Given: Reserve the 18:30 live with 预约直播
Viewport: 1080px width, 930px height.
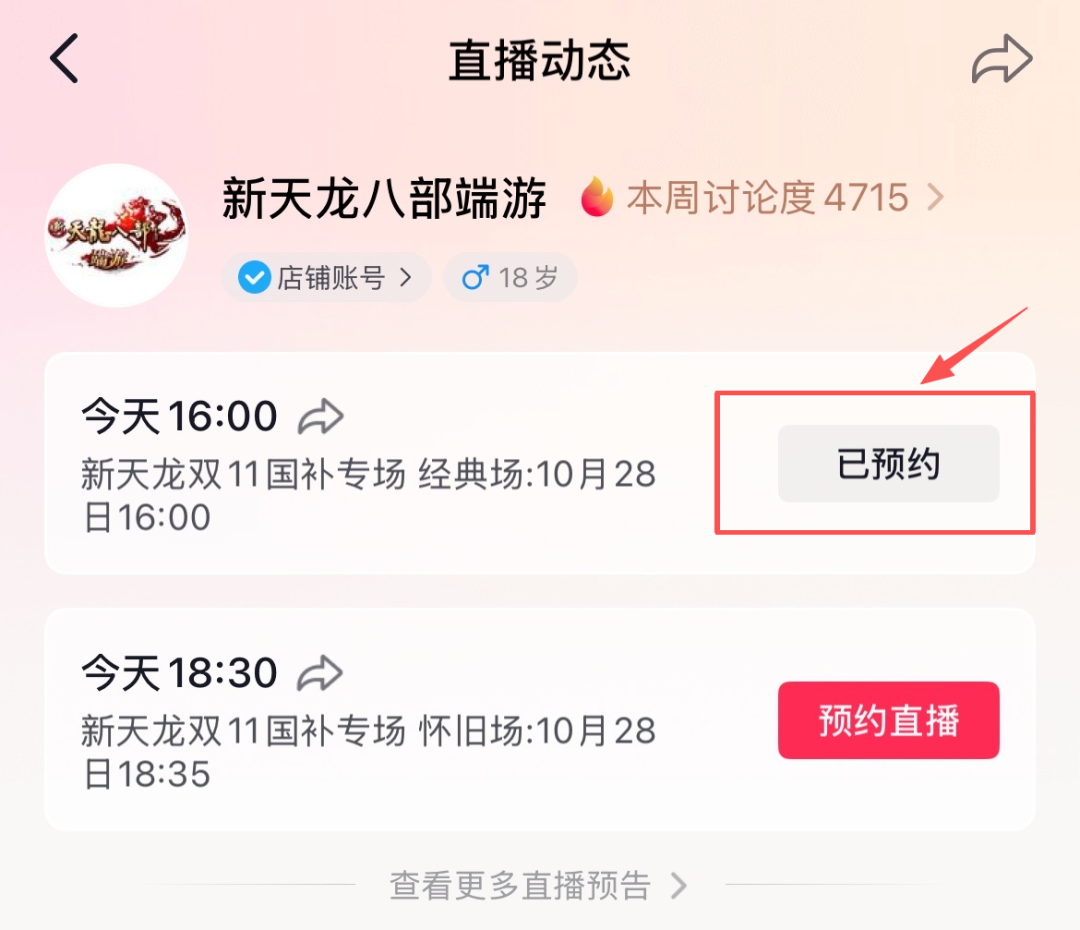Looking at the screenshot, I should (x=888, y=720).
